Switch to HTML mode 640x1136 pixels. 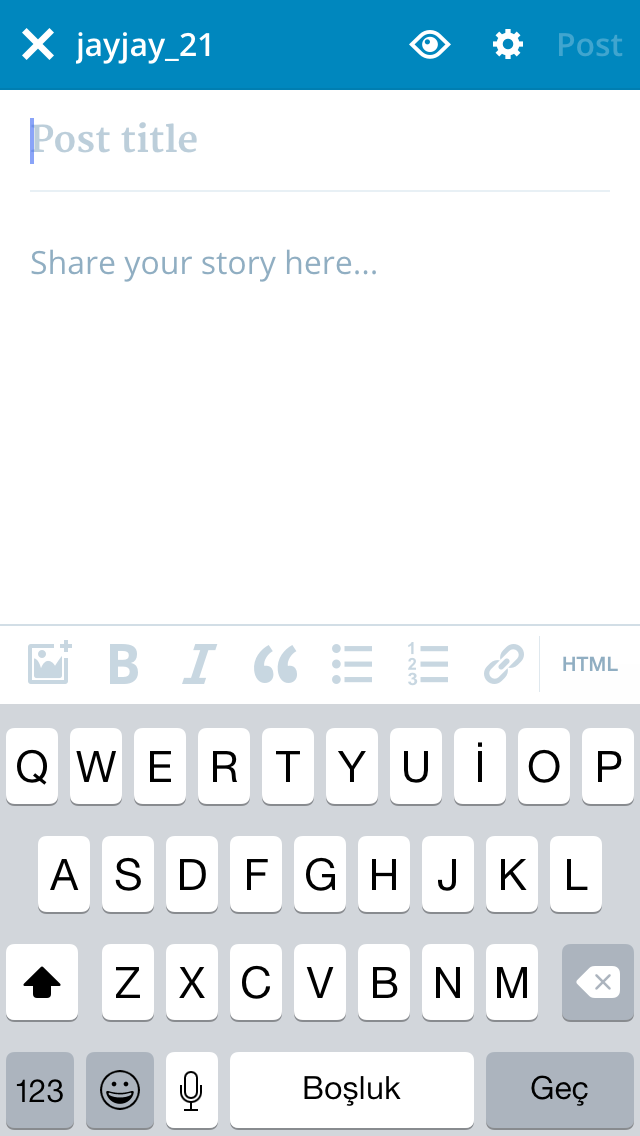[x=590, y=664]
